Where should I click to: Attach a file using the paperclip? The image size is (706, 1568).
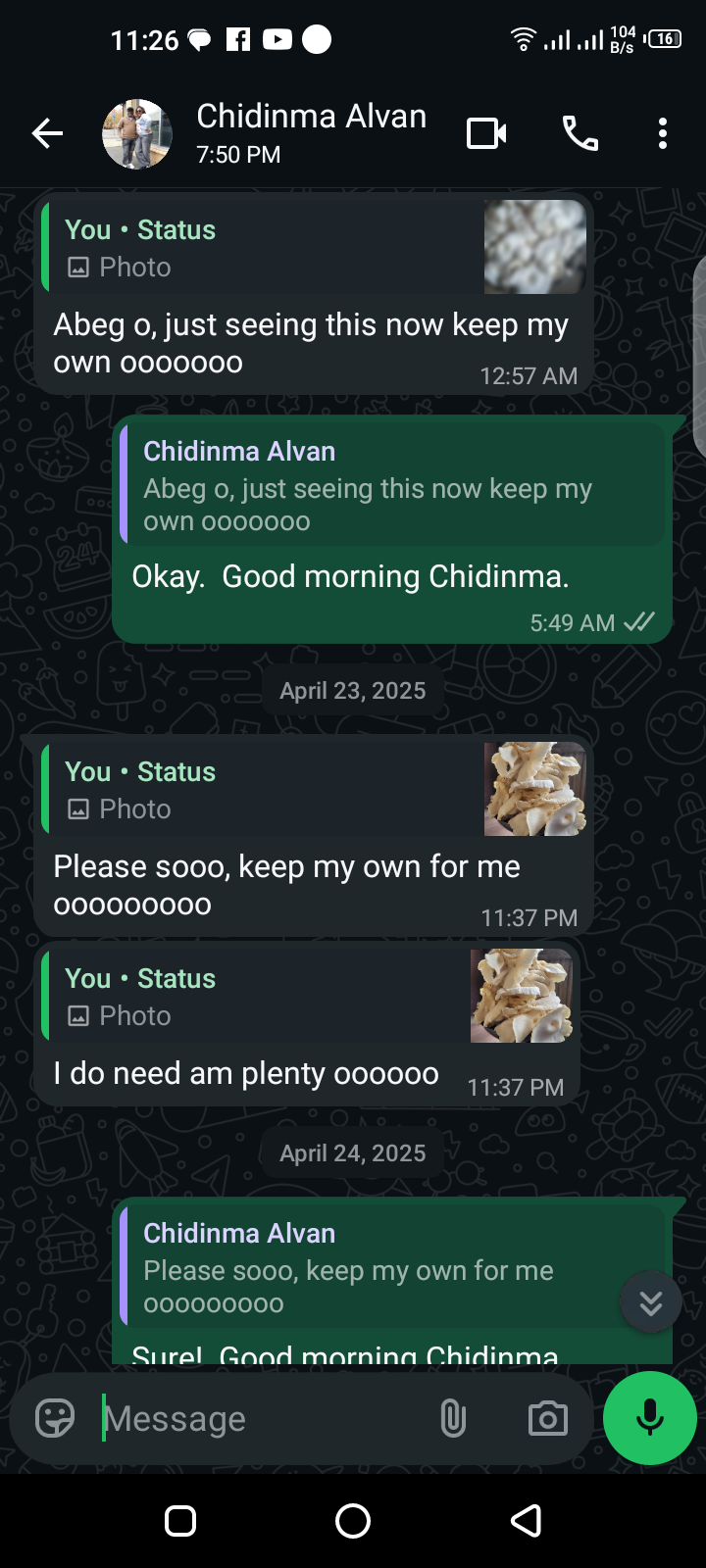[452, 1417]
